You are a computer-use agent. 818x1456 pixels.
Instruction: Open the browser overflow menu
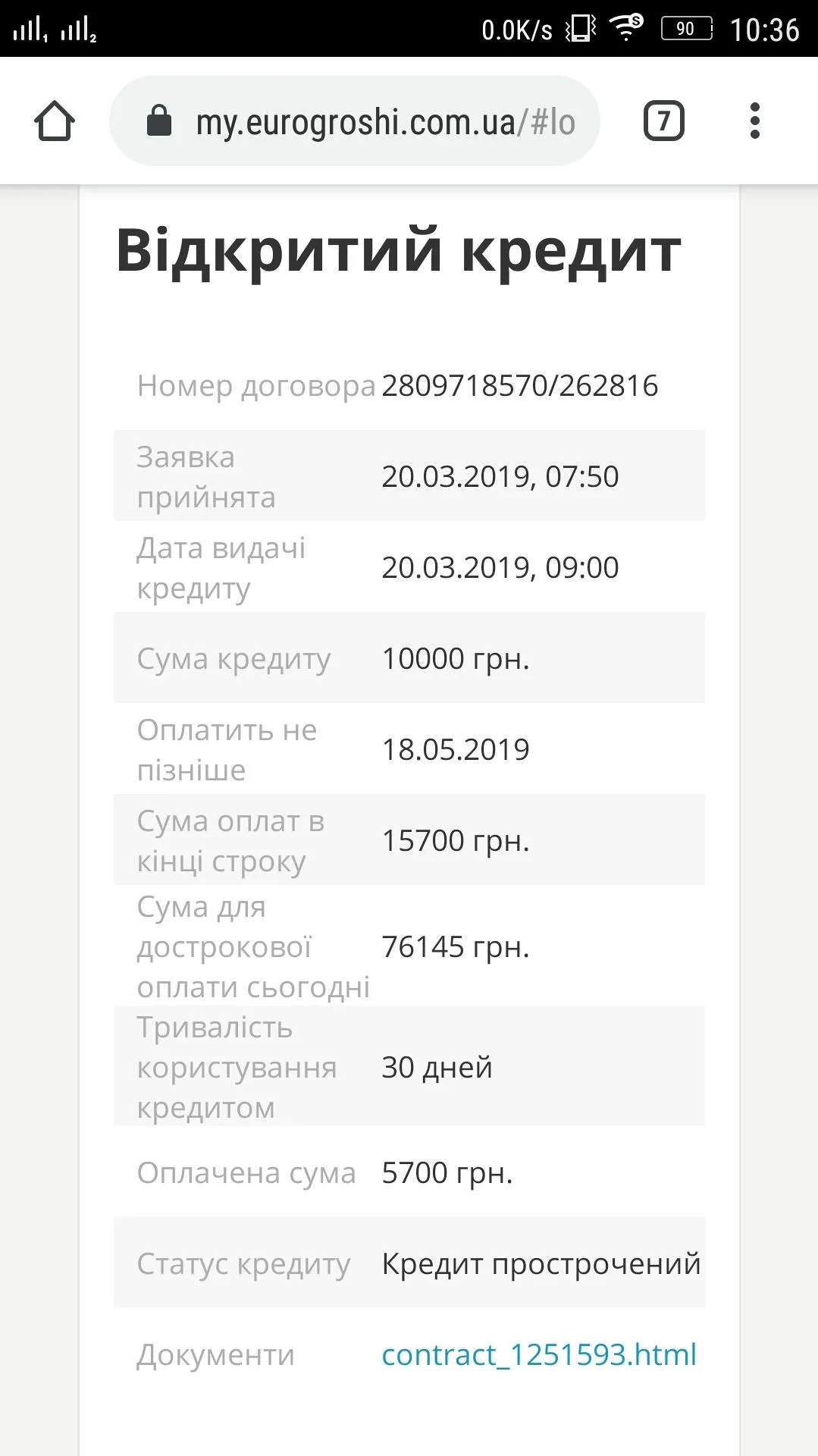754,121
